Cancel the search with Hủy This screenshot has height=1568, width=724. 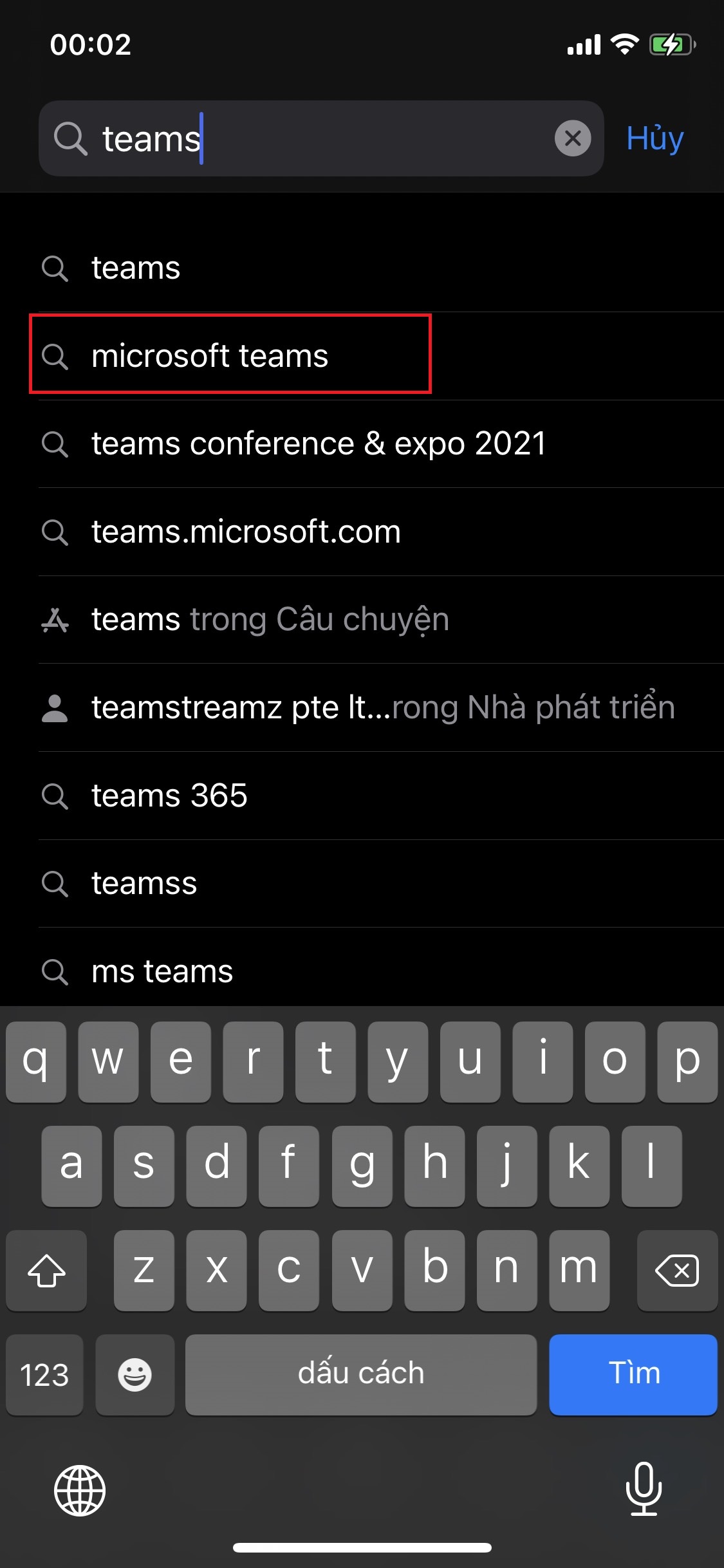click(x=654, y=138)
